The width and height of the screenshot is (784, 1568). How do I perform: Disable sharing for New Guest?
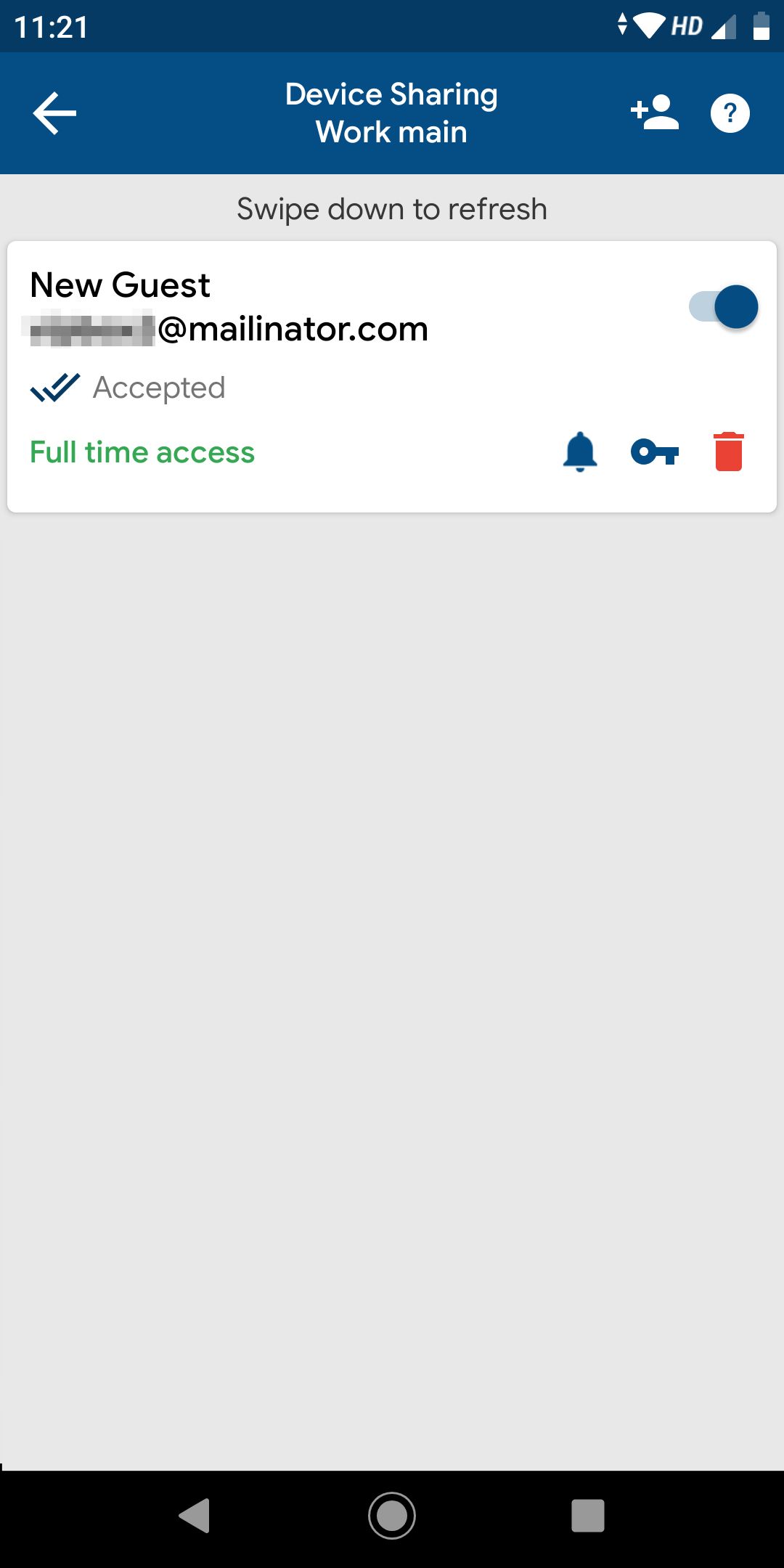point(723,307)
